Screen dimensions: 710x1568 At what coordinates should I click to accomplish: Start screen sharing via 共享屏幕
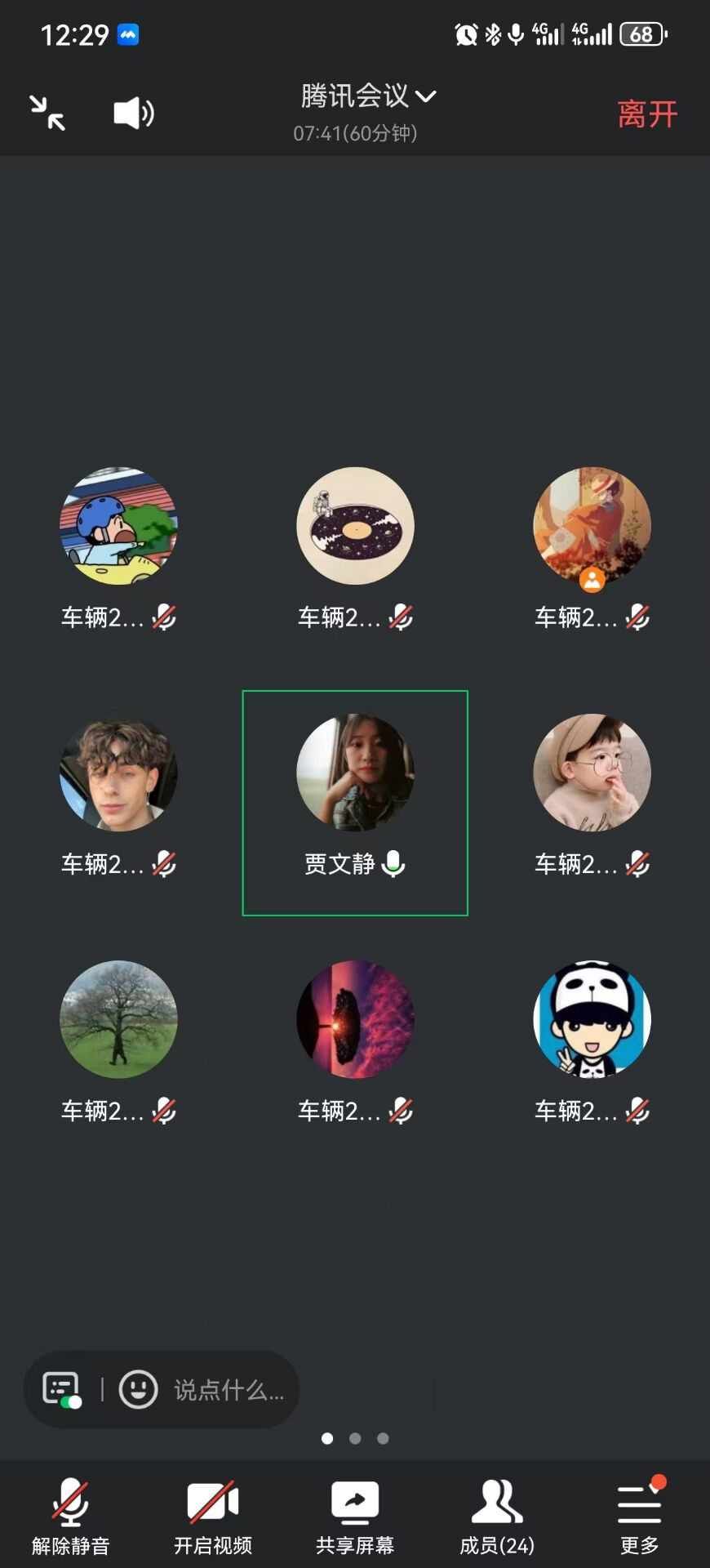[x=354, y=1516]
